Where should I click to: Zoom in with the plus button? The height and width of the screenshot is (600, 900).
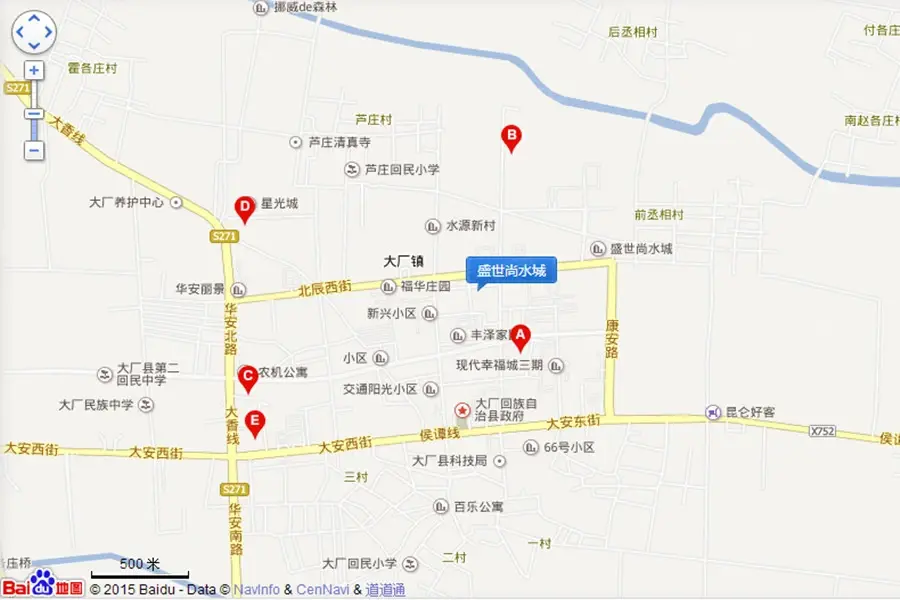click(x=34, y=70)
